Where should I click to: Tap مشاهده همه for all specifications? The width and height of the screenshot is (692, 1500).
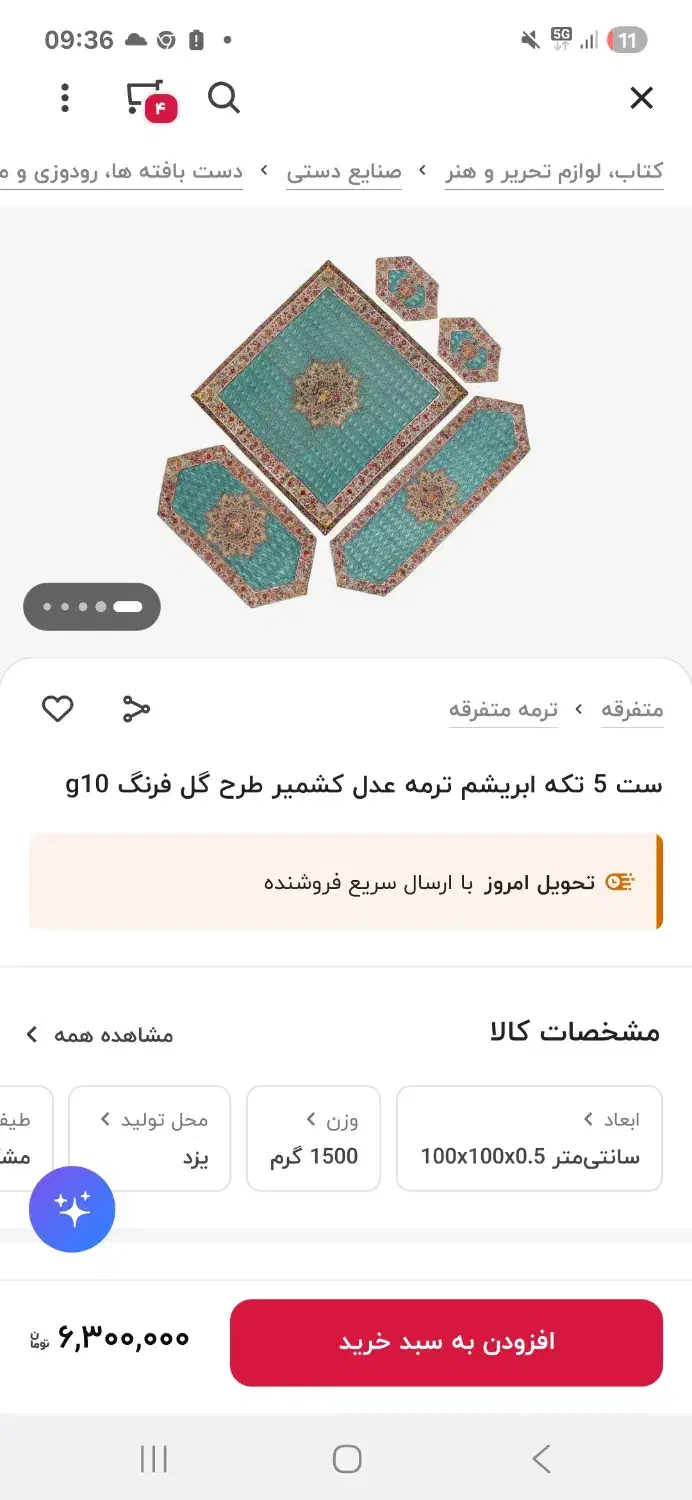point(100,1034)
